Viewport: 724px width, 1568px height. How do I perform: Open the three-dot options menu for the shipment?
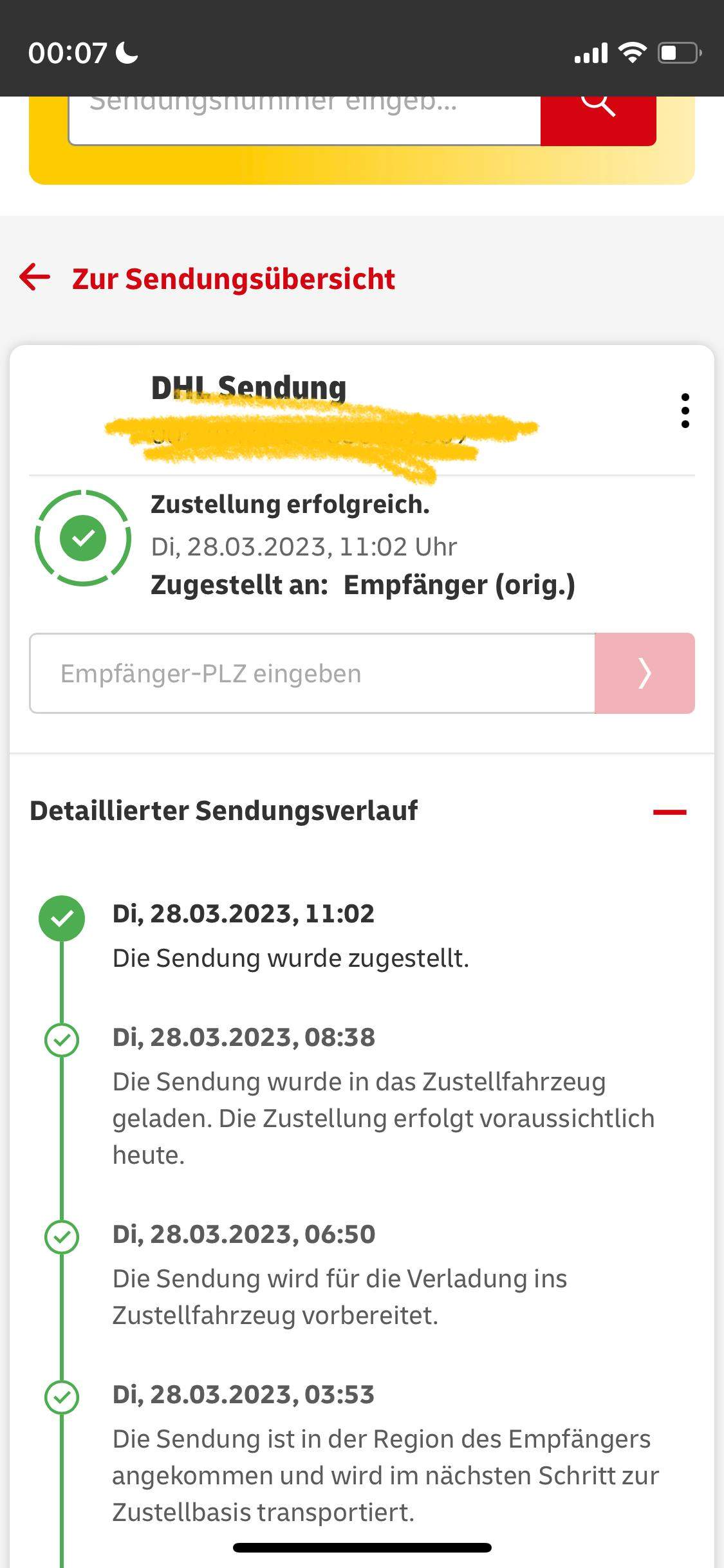point(685,411)
